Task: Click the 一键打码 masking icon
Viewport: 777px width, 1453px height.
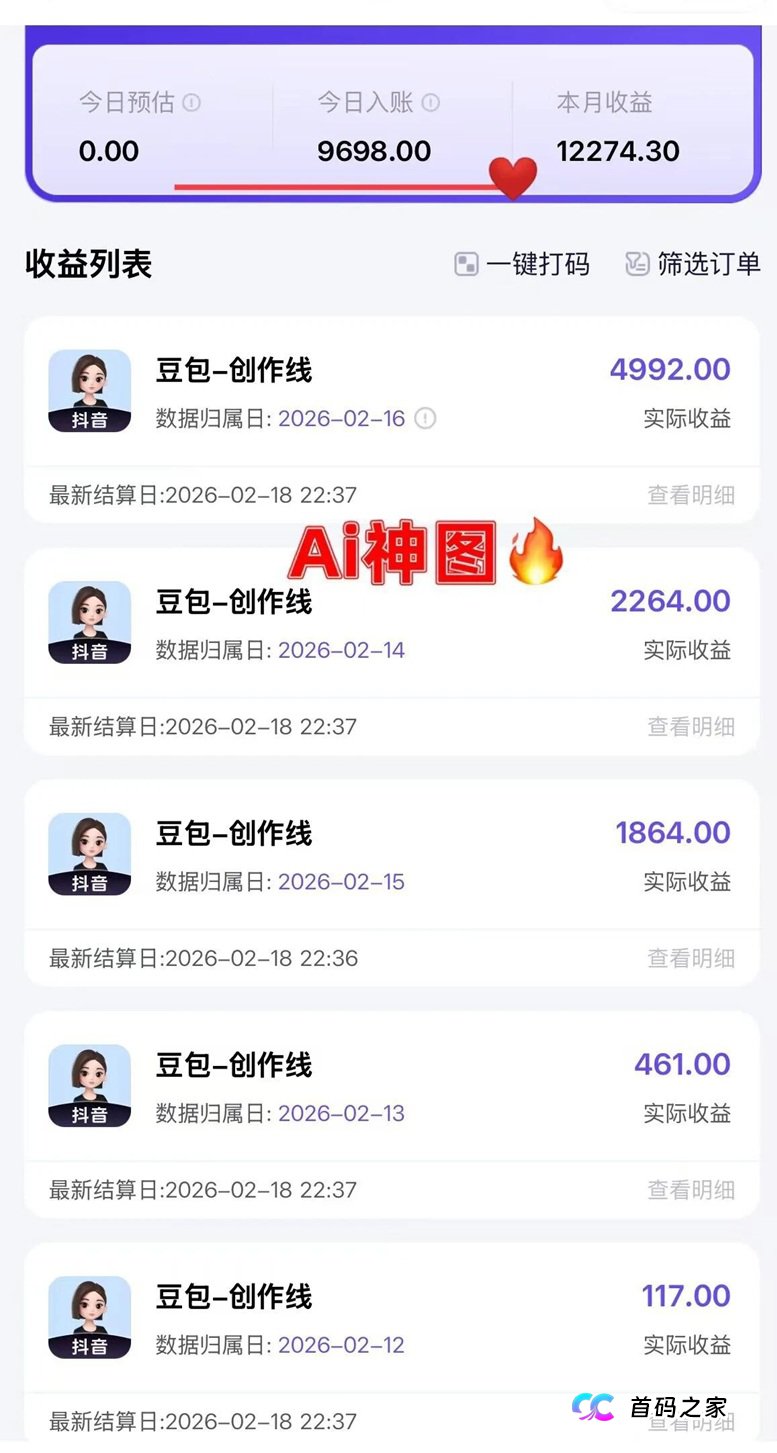Action: 466,264
